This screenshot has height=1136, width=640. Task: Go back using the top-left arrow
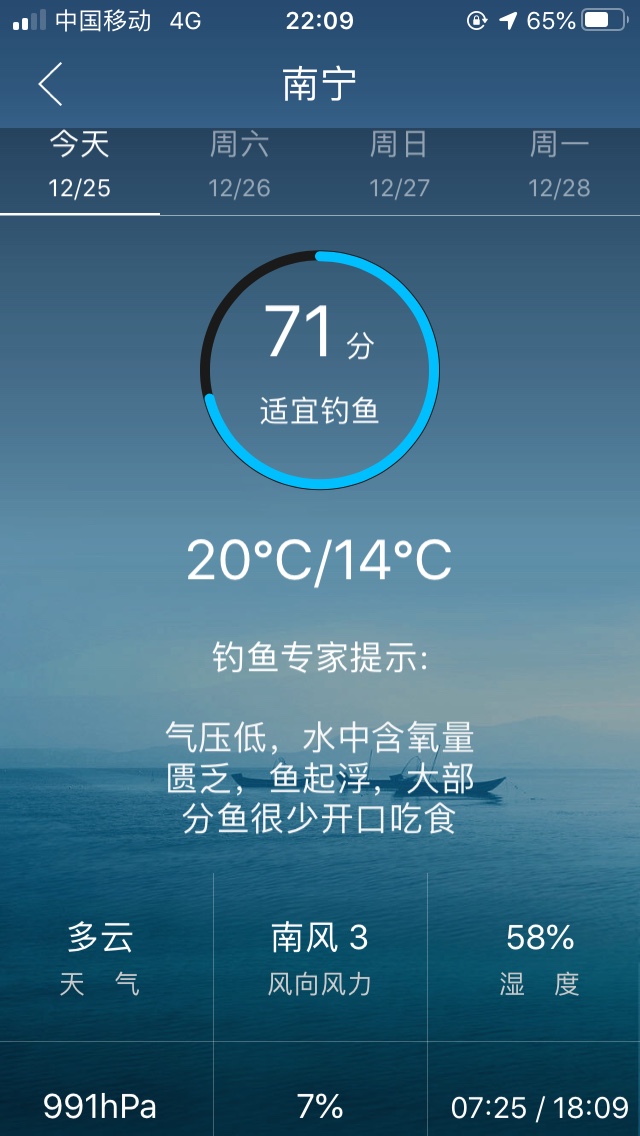(51, 84)
